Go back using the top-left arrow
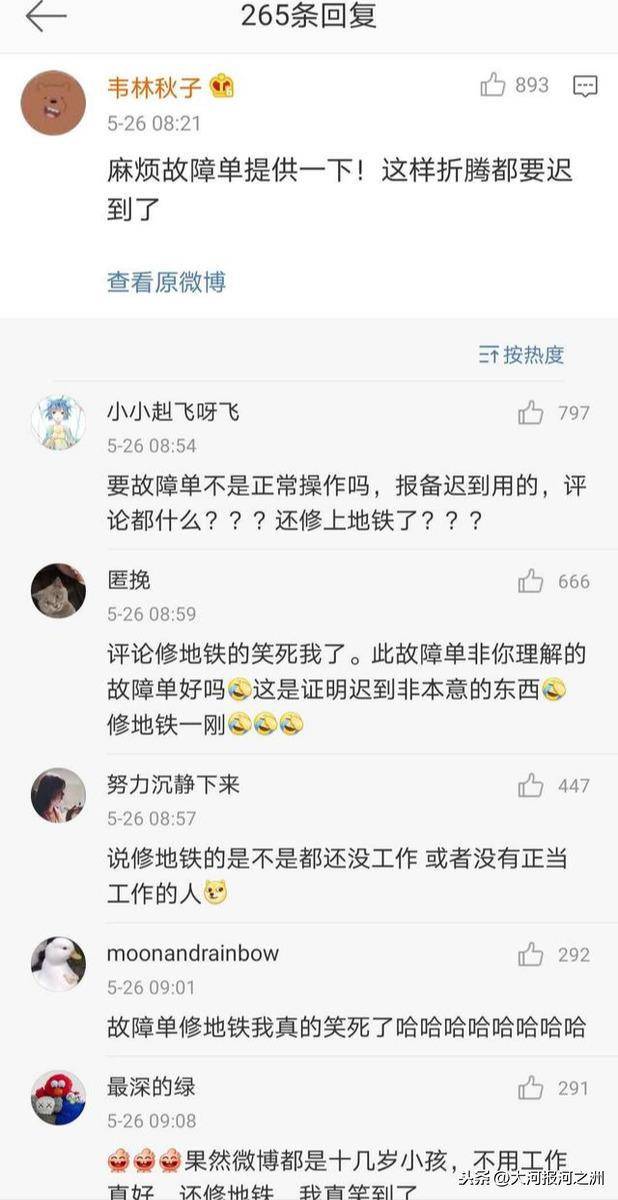The image size is (618, 1200). (x=45, y=17)
